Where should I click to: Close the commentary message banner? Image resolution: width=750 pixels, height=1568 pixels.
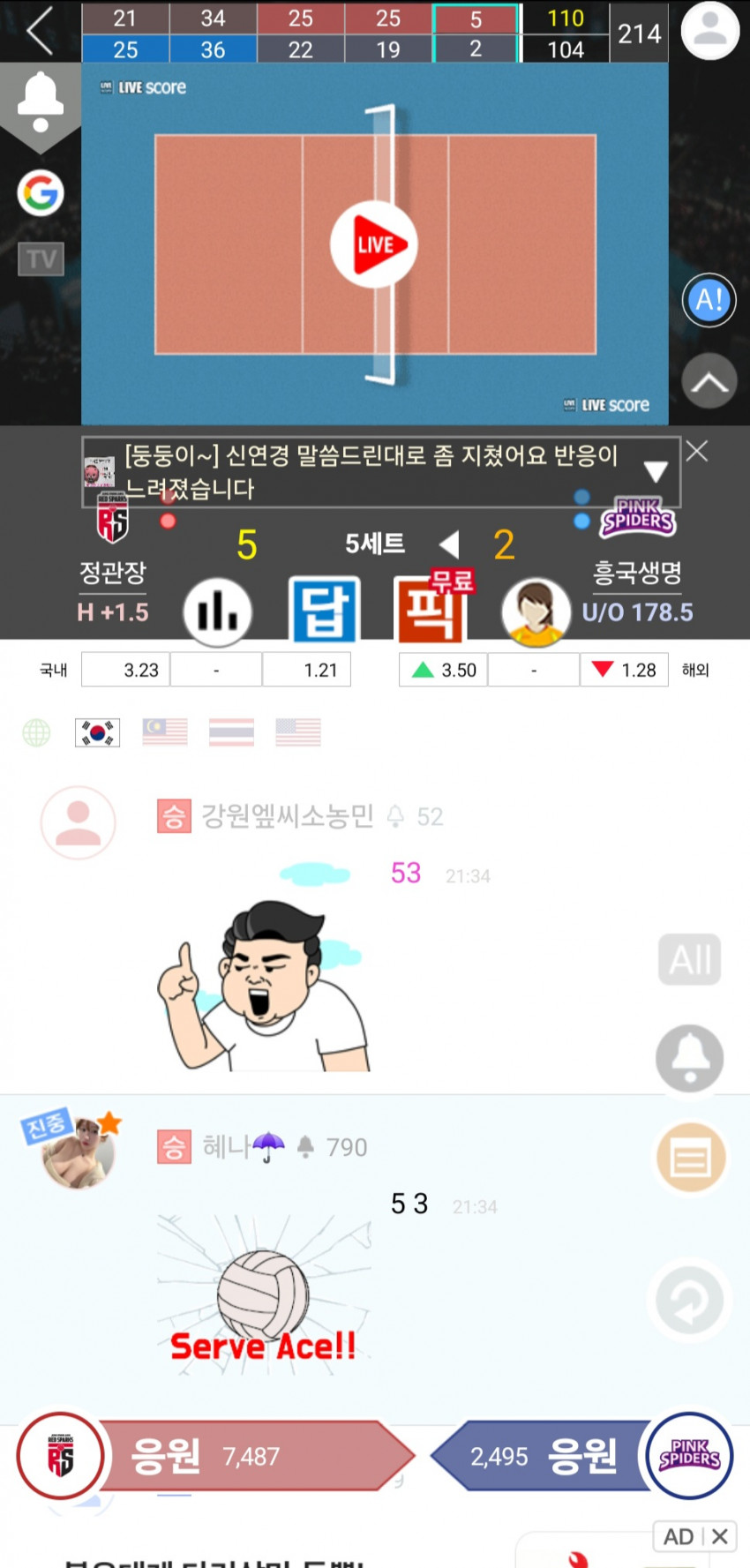click(697, 452)
